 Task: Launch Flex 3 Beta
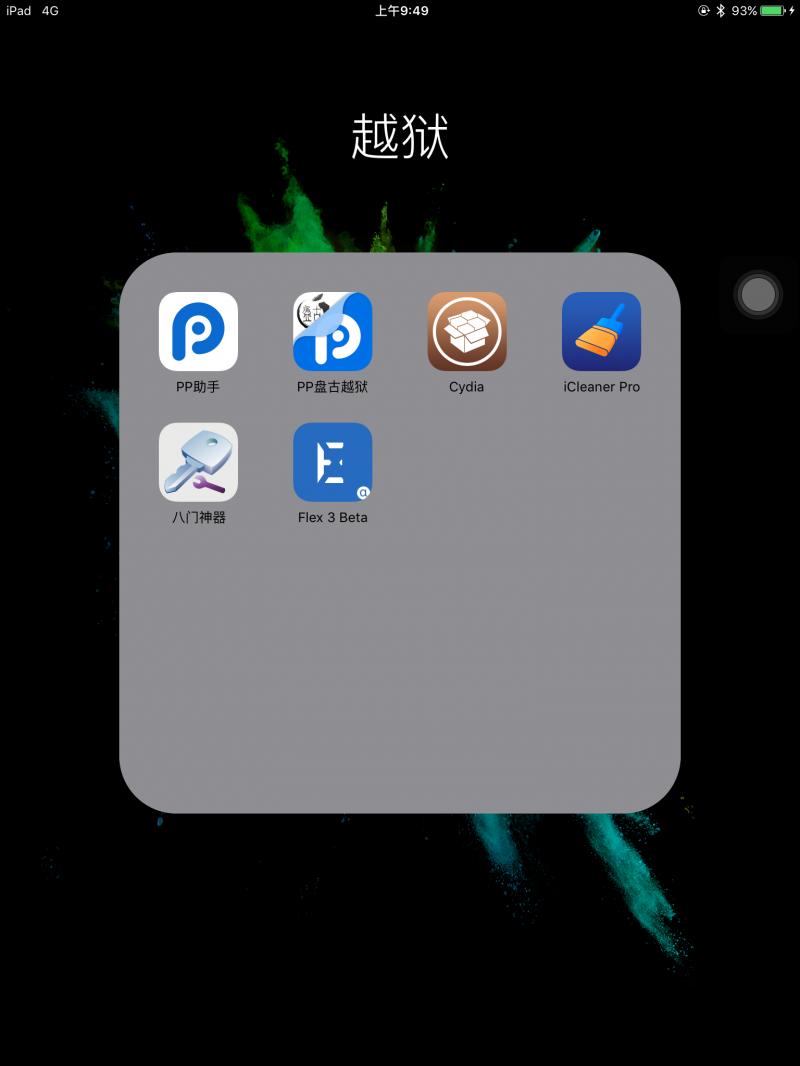(x=332, y=462)
